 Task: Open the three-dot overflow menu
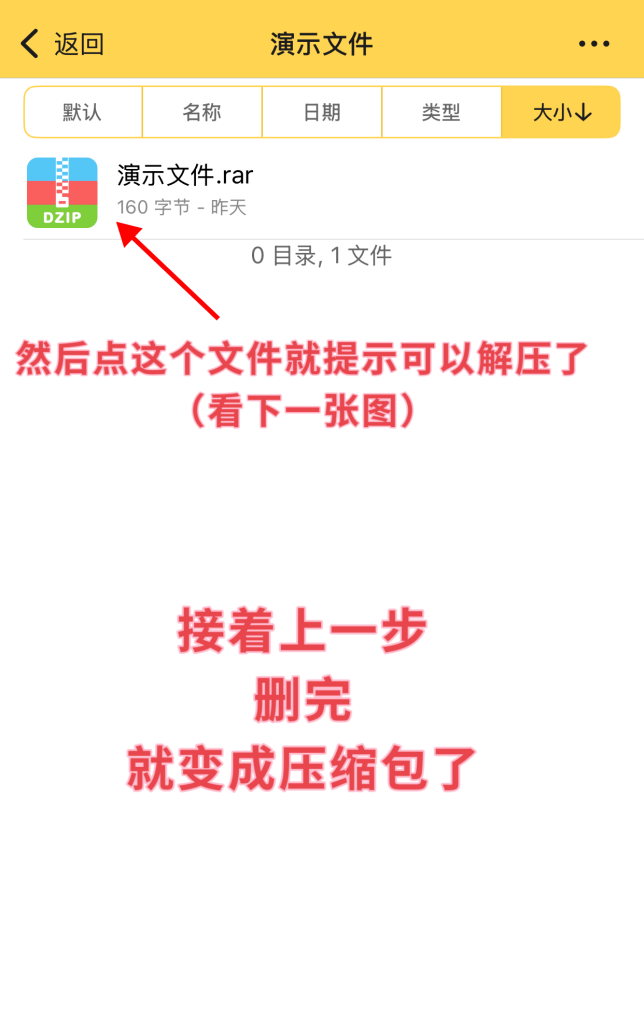pyautogui.click(x=594, y=44)
